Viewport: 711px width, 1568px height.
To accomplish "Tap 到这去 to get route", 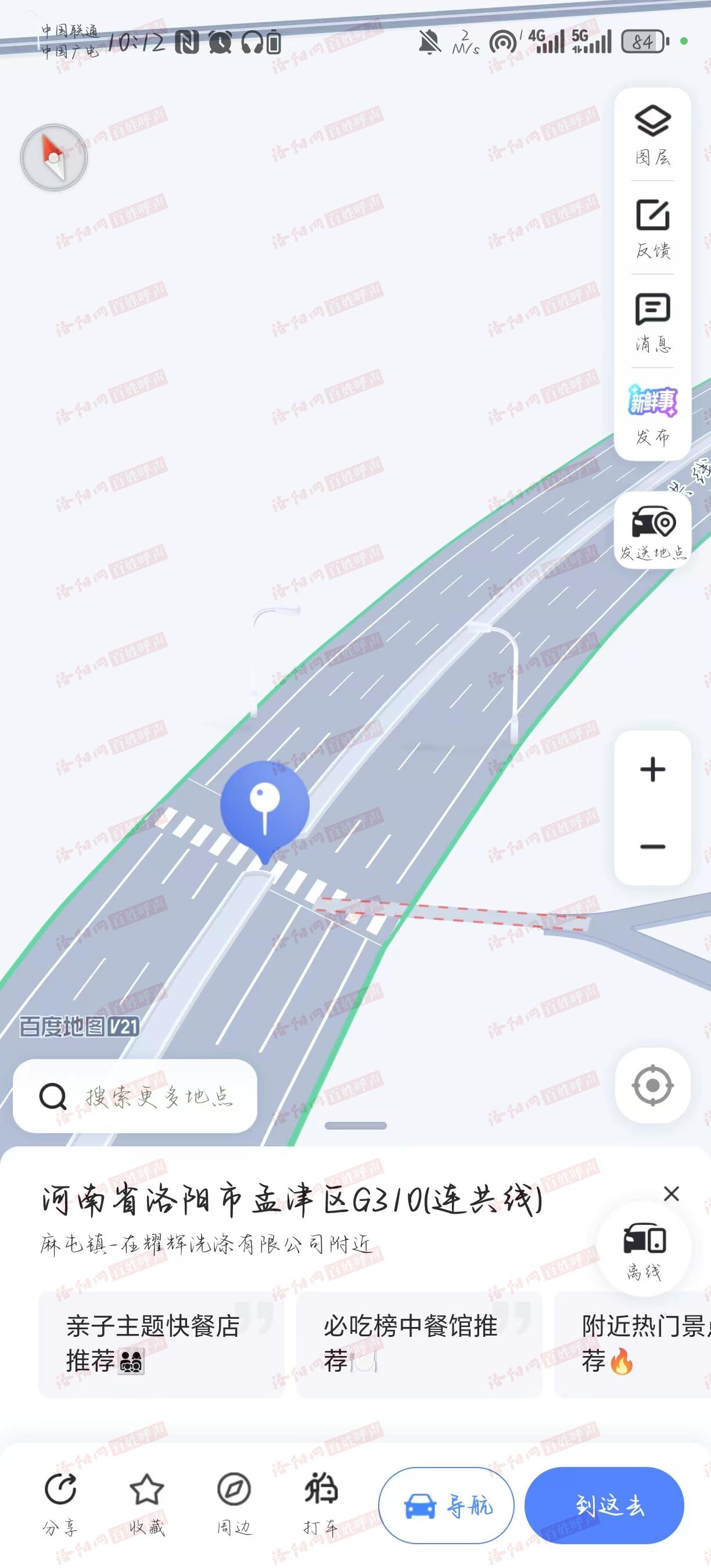I will tap(605, 1505).
